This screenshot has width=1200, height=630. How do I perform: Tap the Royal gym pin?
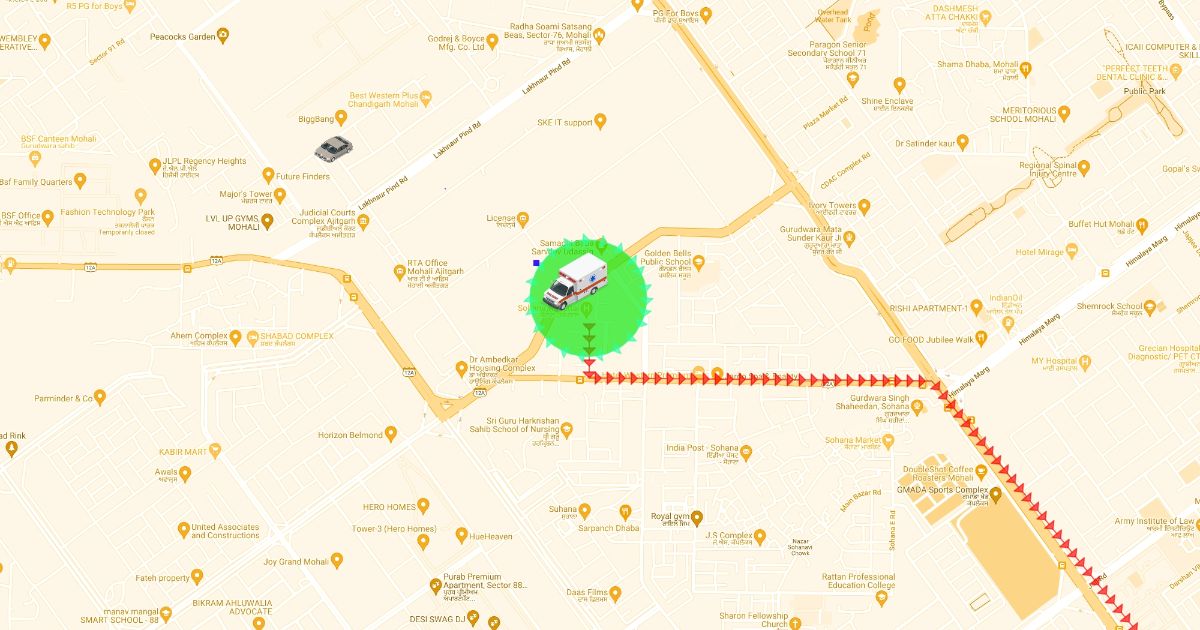click(x=698, y=517)
